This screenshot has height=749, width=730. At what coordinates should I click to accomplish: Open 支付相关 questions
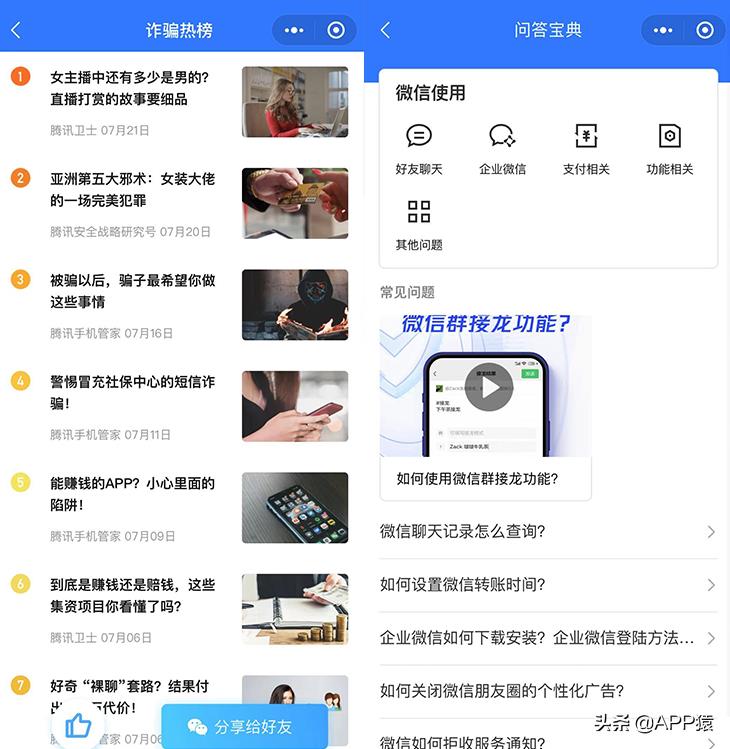pos(586,149)
